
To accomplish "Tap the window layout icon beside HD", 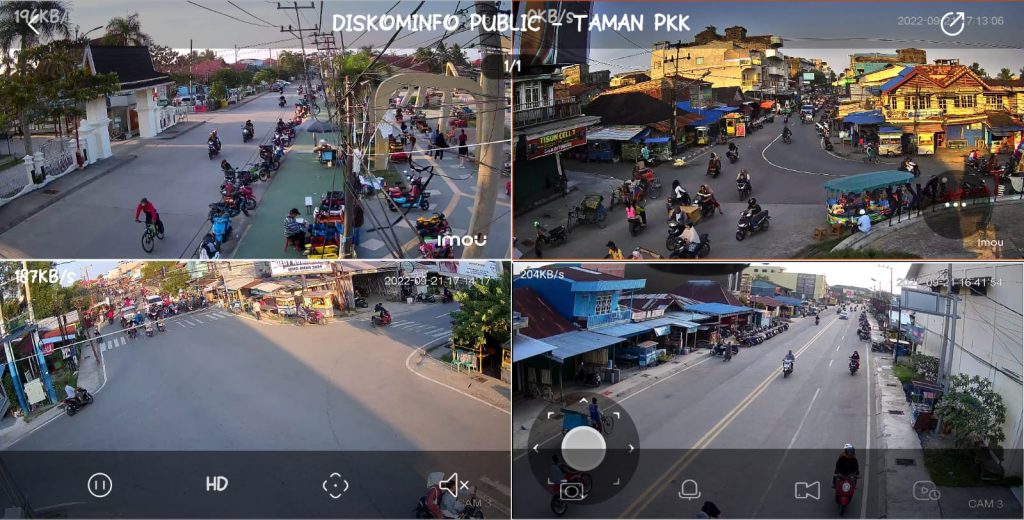I will [x=335, y=485].
